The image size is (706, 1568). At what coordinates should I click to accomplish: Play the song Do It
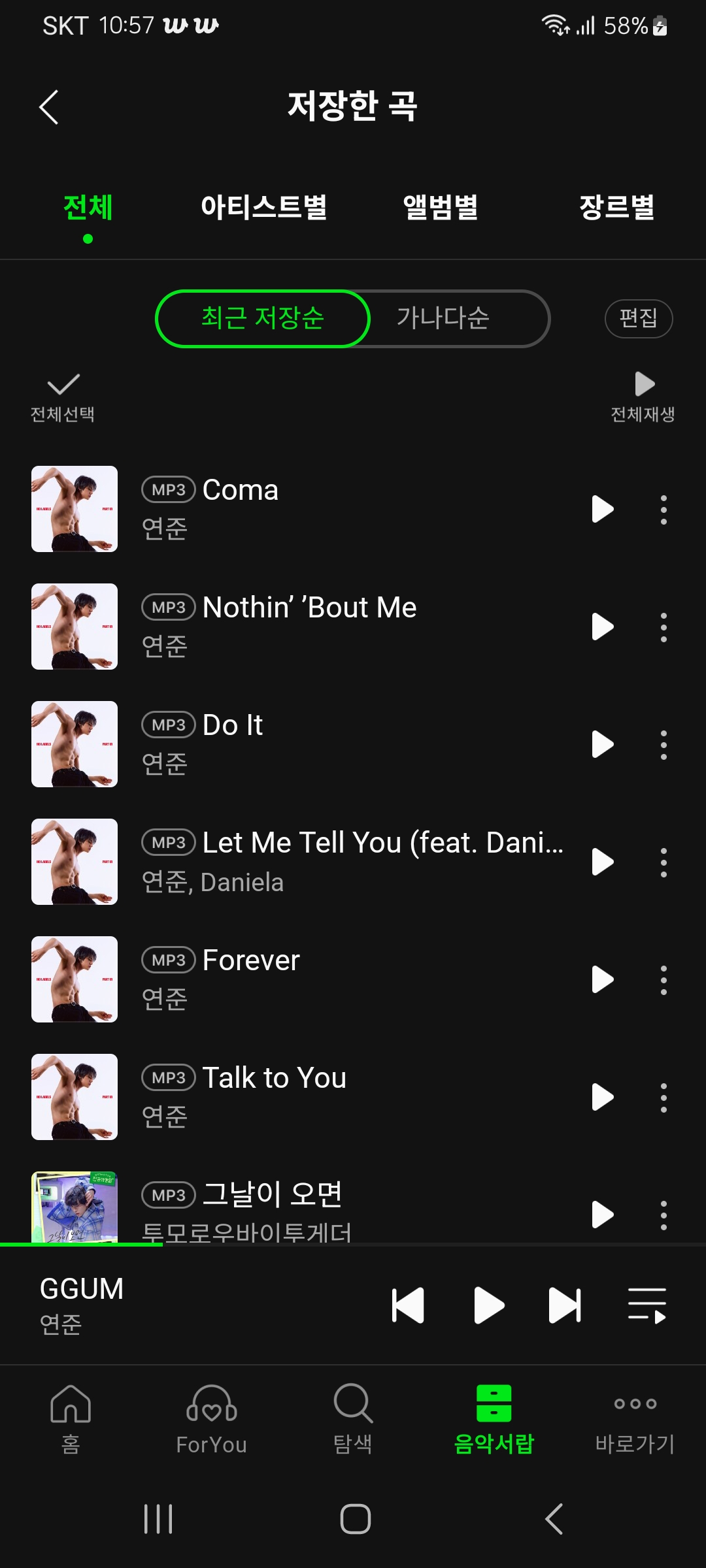602,744
